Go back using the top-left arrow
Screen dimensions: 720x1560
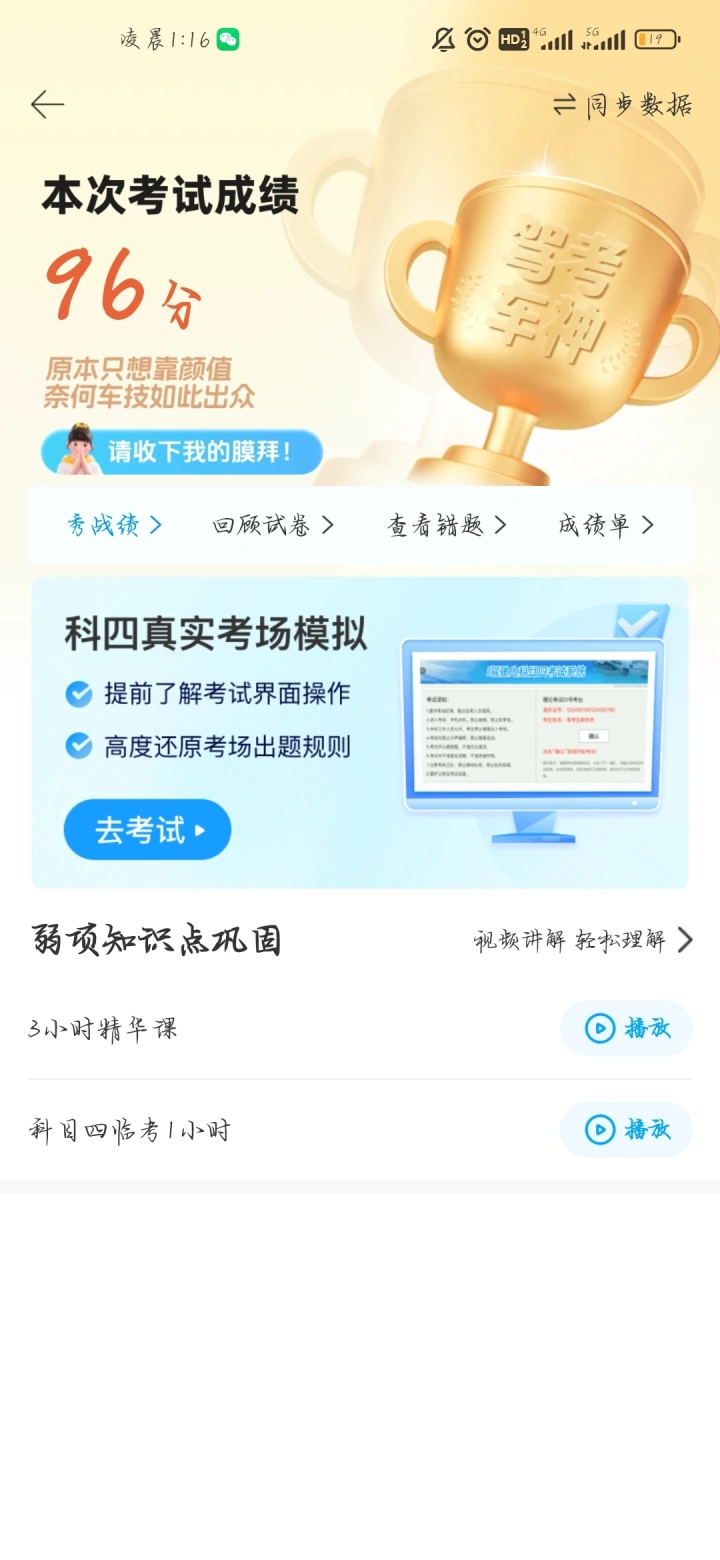47,105
